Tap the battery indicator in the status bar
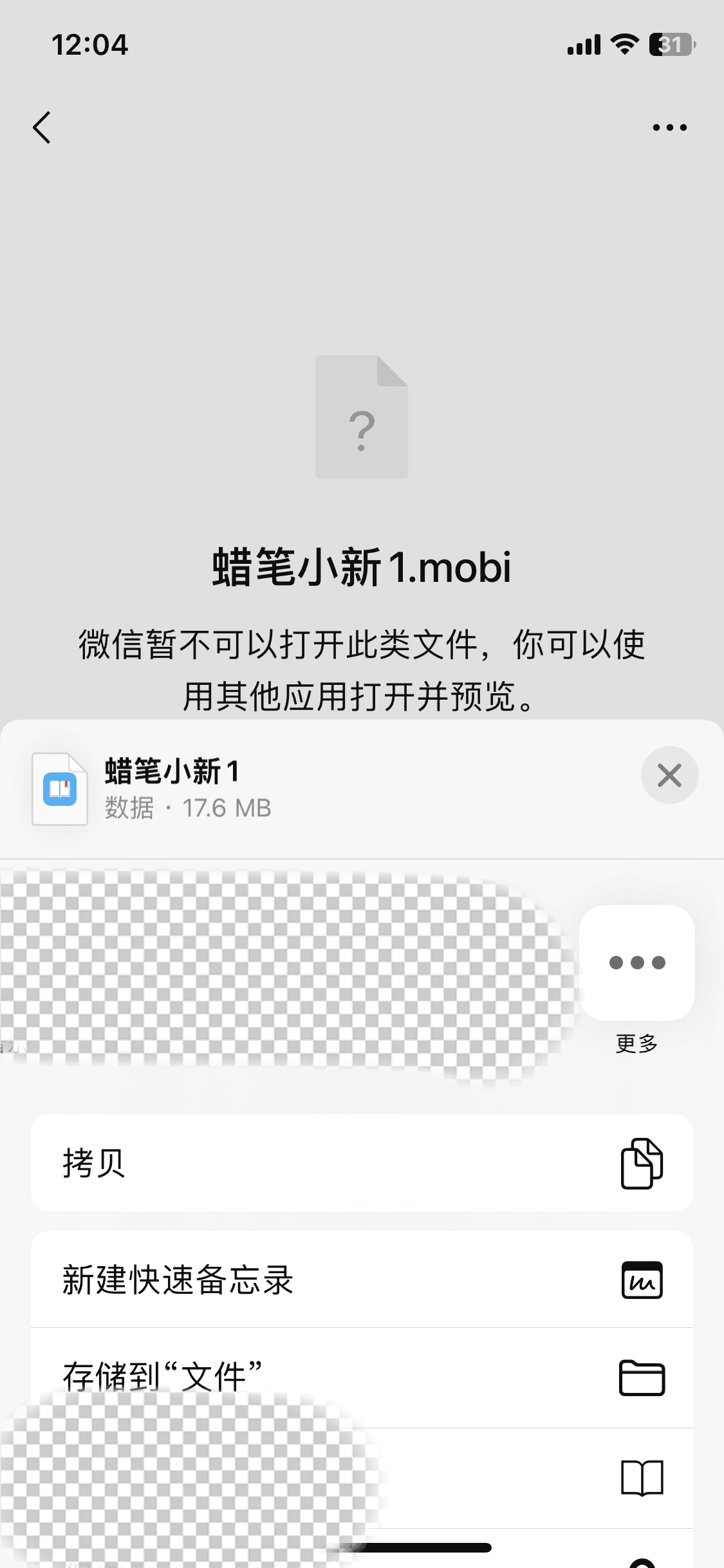Image resolution: width=724 pixels, height=1568 pixels. click(670, 44)
